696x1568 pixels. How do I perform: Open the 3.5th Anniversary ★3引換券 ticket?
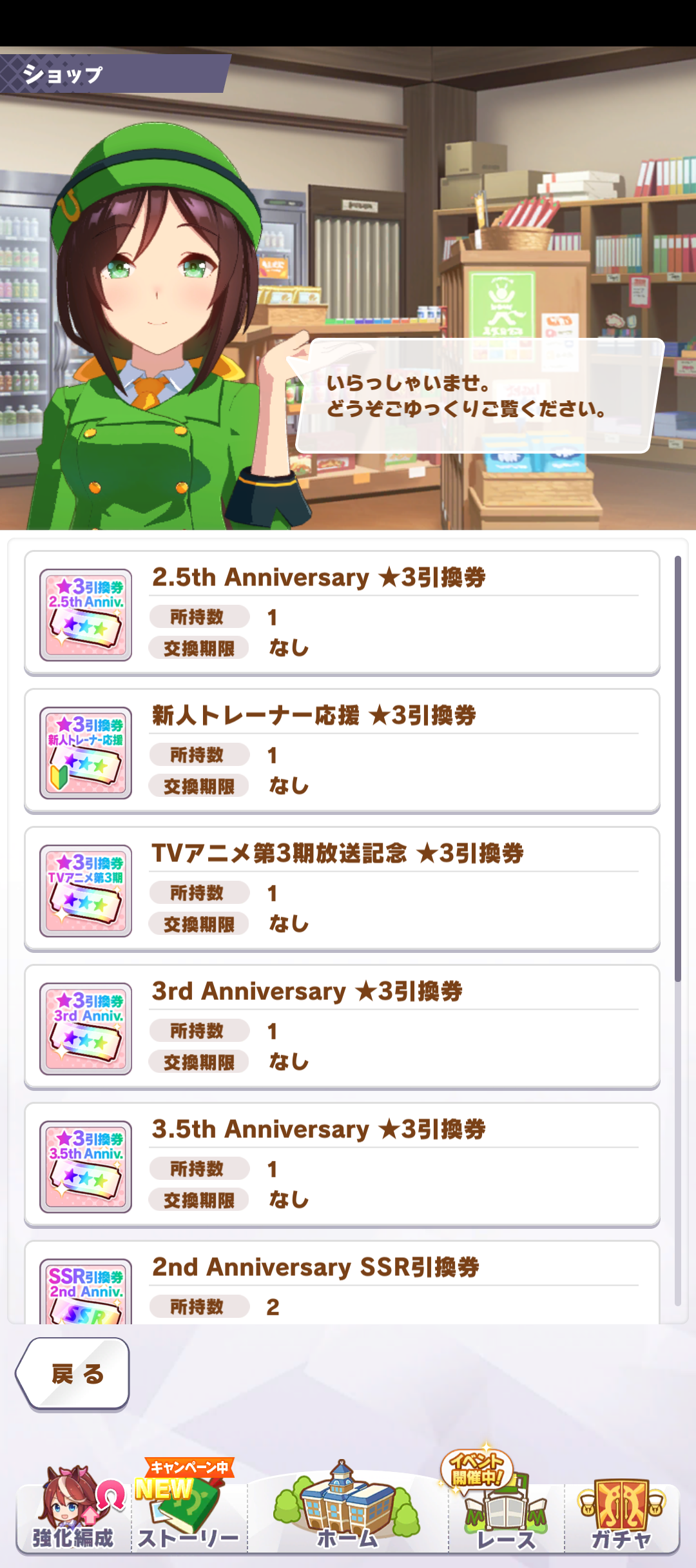(x=342, y=1164)
